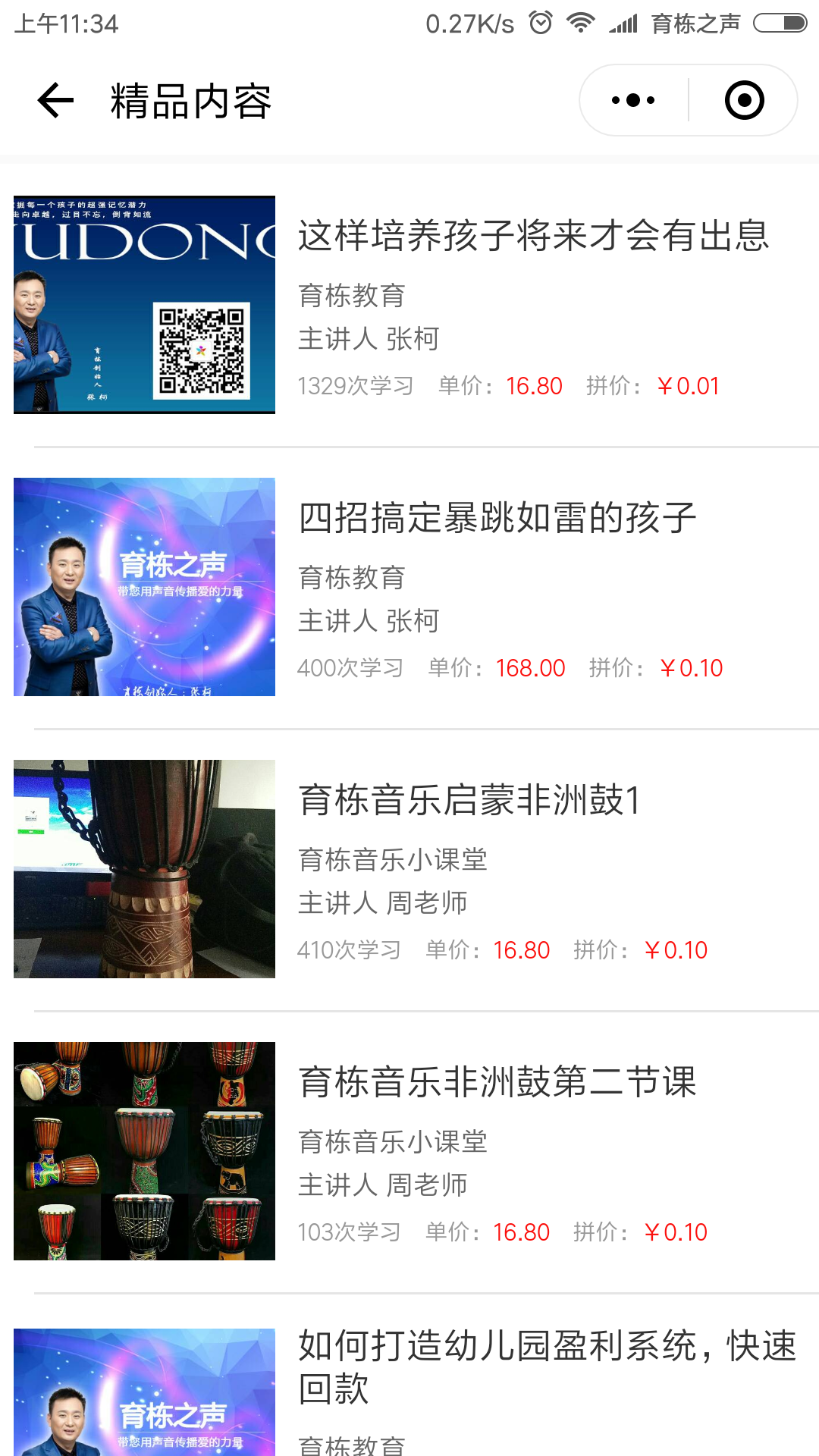The width and height of the screenshot is (819, 1456).
Task: Open course 育栋音乐启蒙非洲鼓1
Action: click(x=409, y=869)
